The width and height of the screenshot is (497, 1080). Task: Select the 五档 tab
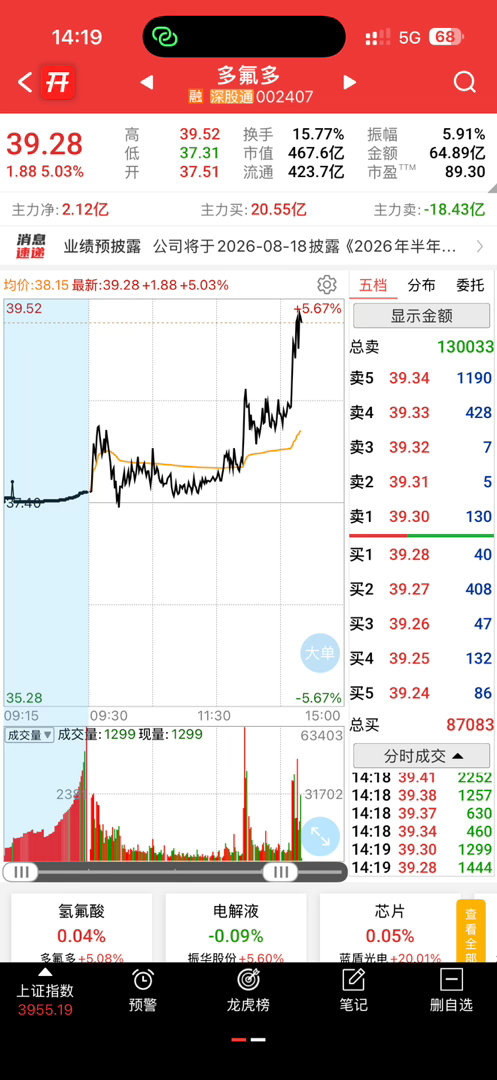[x=373, y=285]
